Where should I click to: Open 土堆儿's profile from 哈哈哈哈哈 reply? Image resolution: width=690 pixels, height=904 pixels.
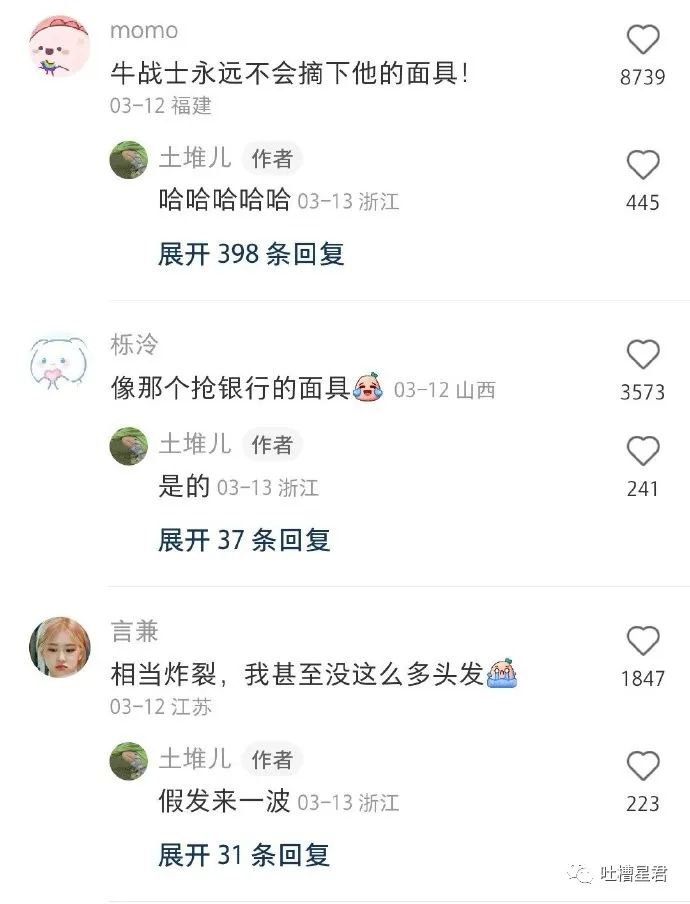(129, 159)
